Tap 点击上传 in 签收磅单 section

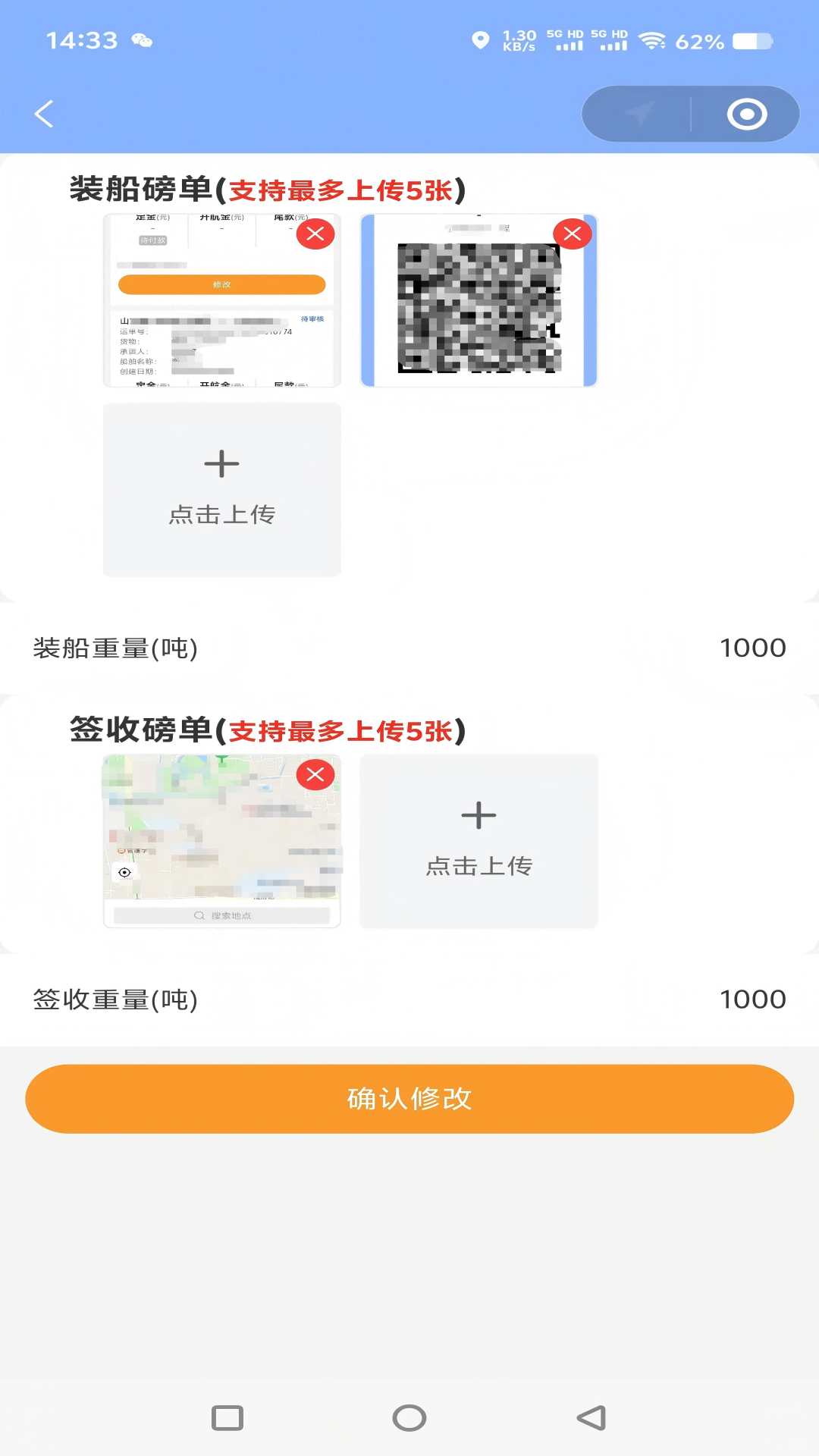point(479,864)
